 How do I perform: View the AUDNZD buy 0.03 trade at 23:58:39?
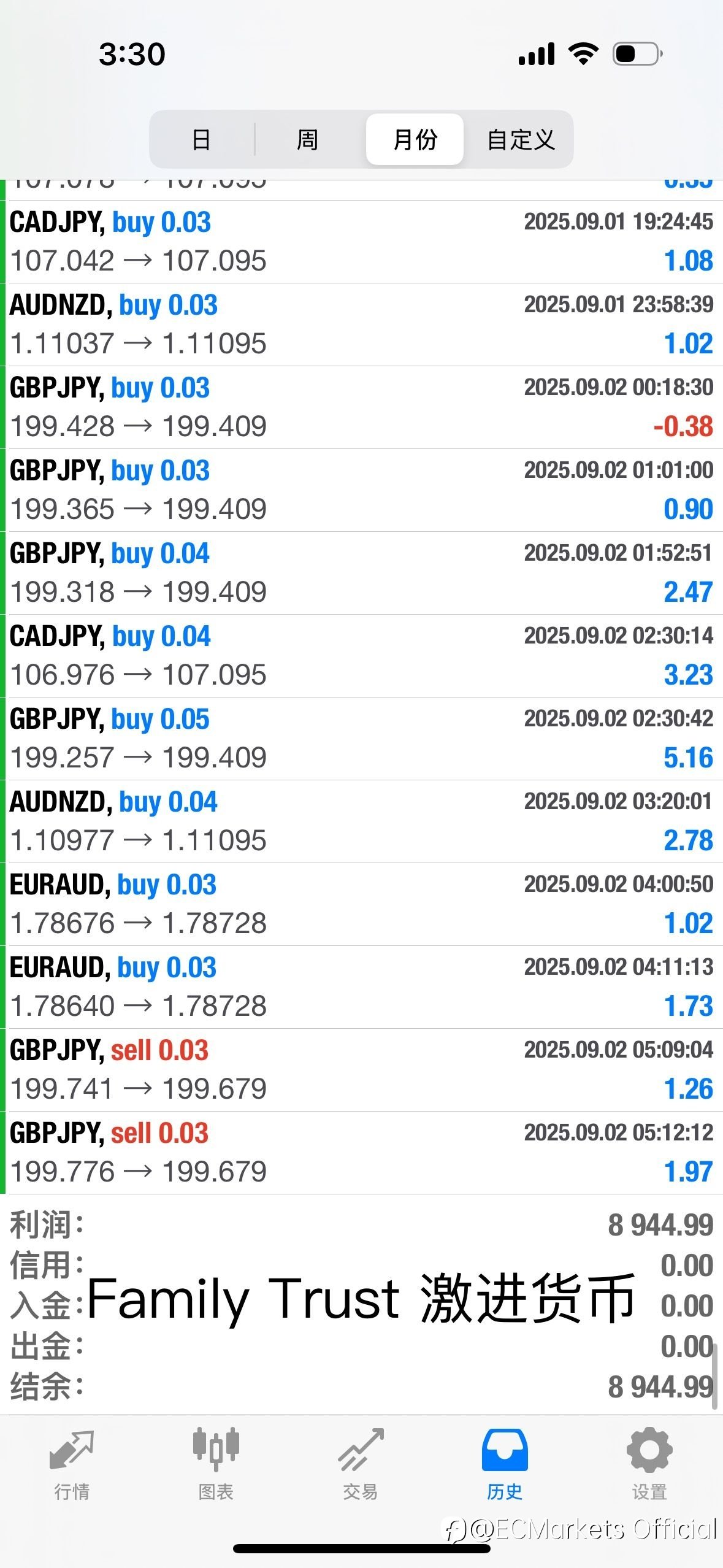tap(362, 325)
